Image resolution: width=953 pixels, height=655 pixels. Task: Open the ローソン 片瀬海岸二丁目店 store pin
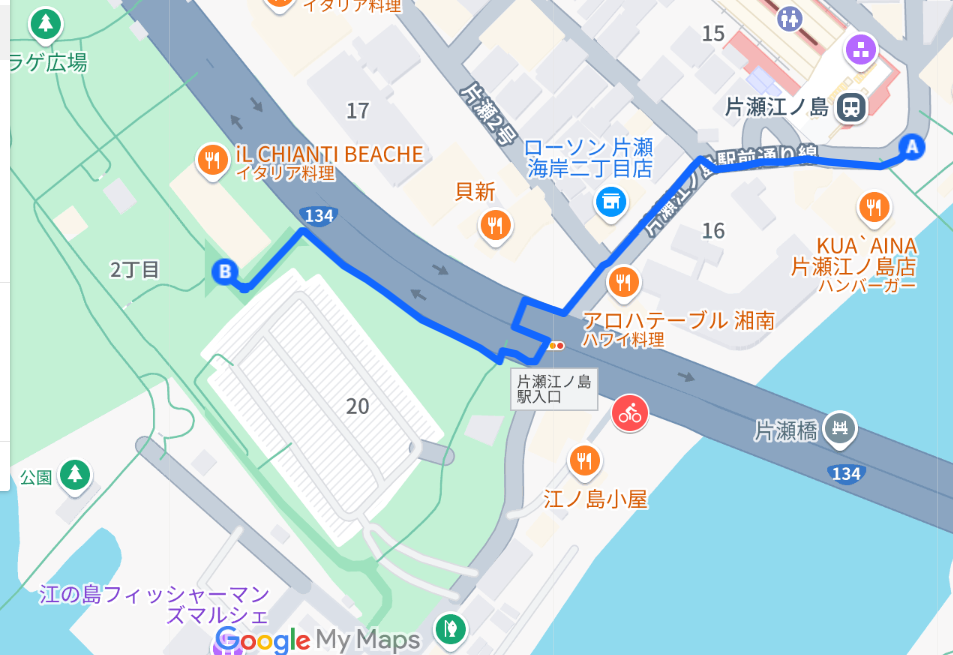pyautogui.click(x=610, y=202)
